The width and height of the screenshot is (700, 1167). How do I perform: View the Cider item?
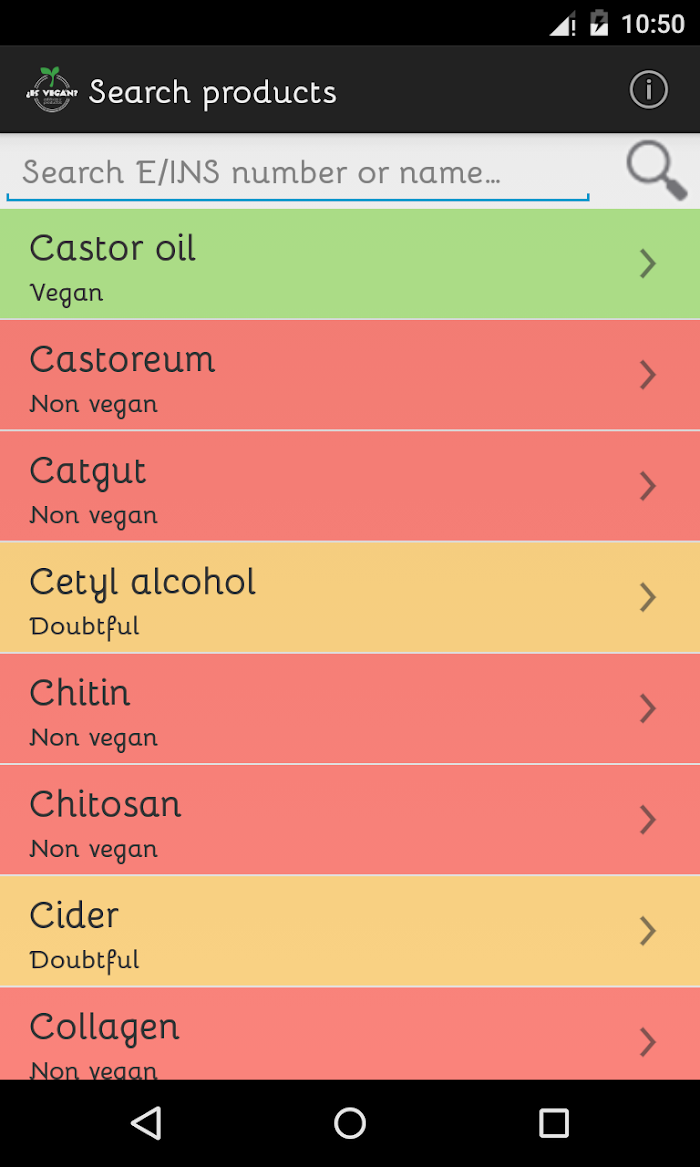coord(350,931)
